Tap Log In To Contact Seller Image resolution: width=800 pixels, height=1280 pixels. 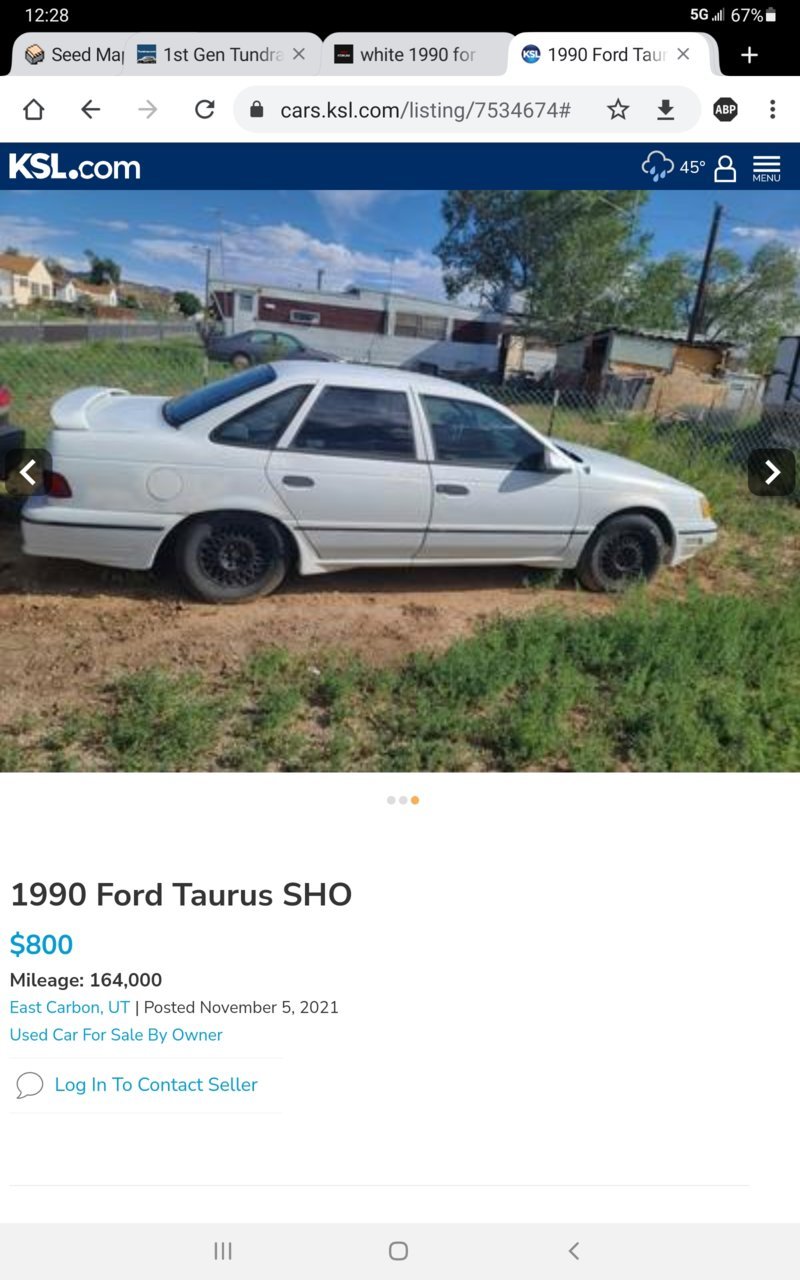pos(155,1084)
